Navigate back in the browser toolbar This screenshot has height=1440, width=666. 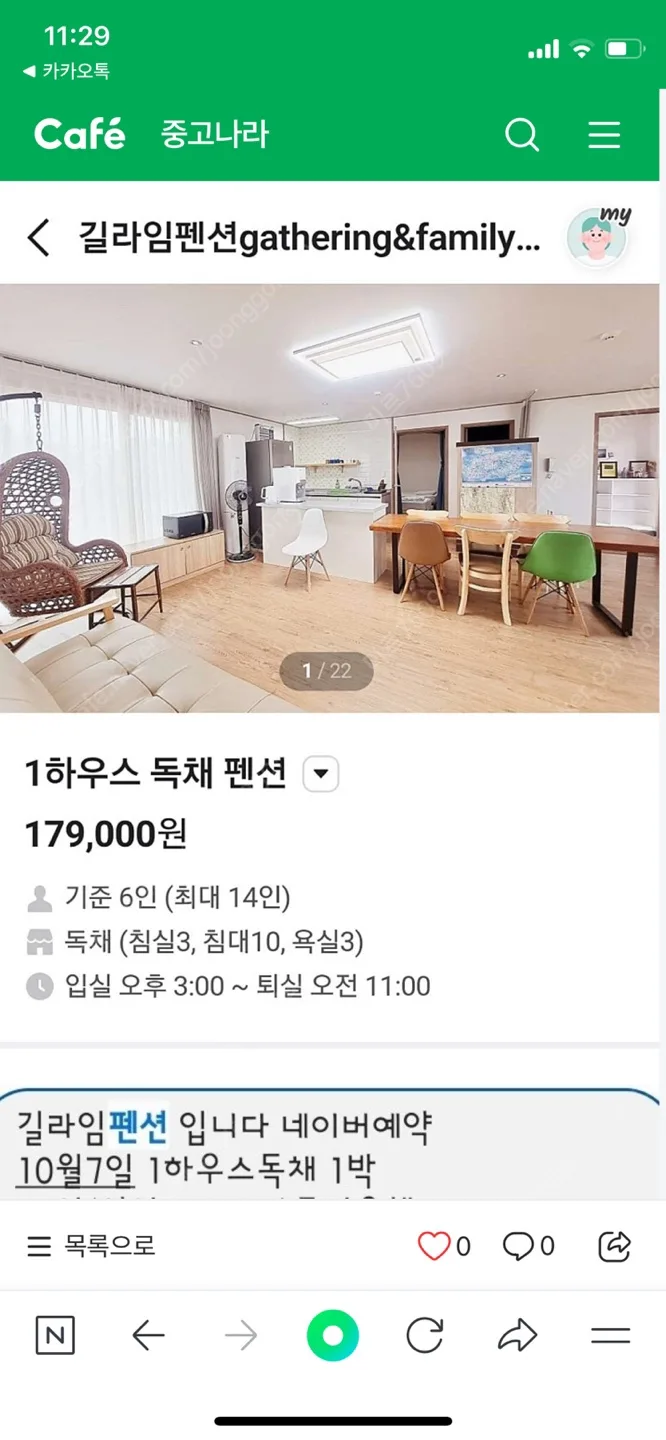click(x=148, y=1336)
